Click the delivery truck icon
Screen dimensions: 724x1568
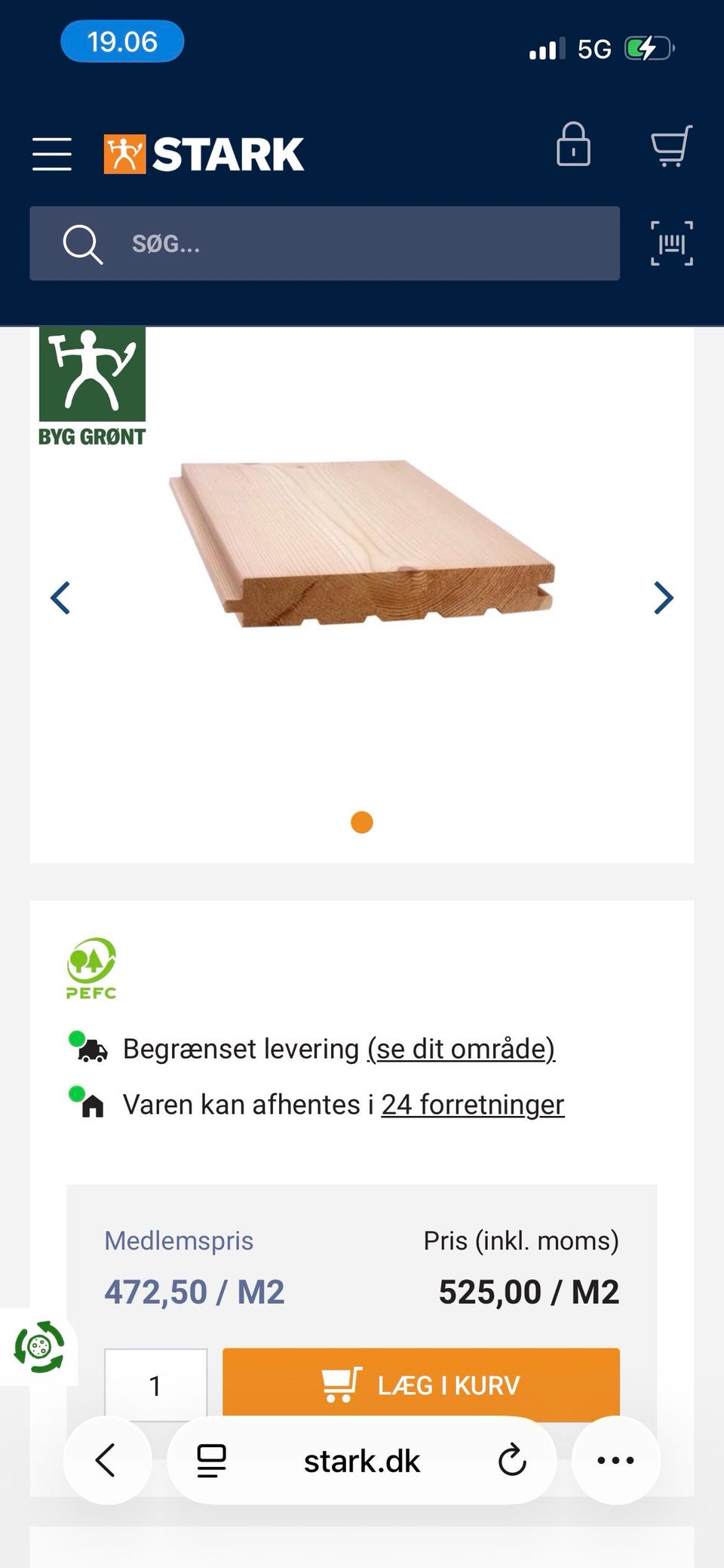[x=92, y=1048]
